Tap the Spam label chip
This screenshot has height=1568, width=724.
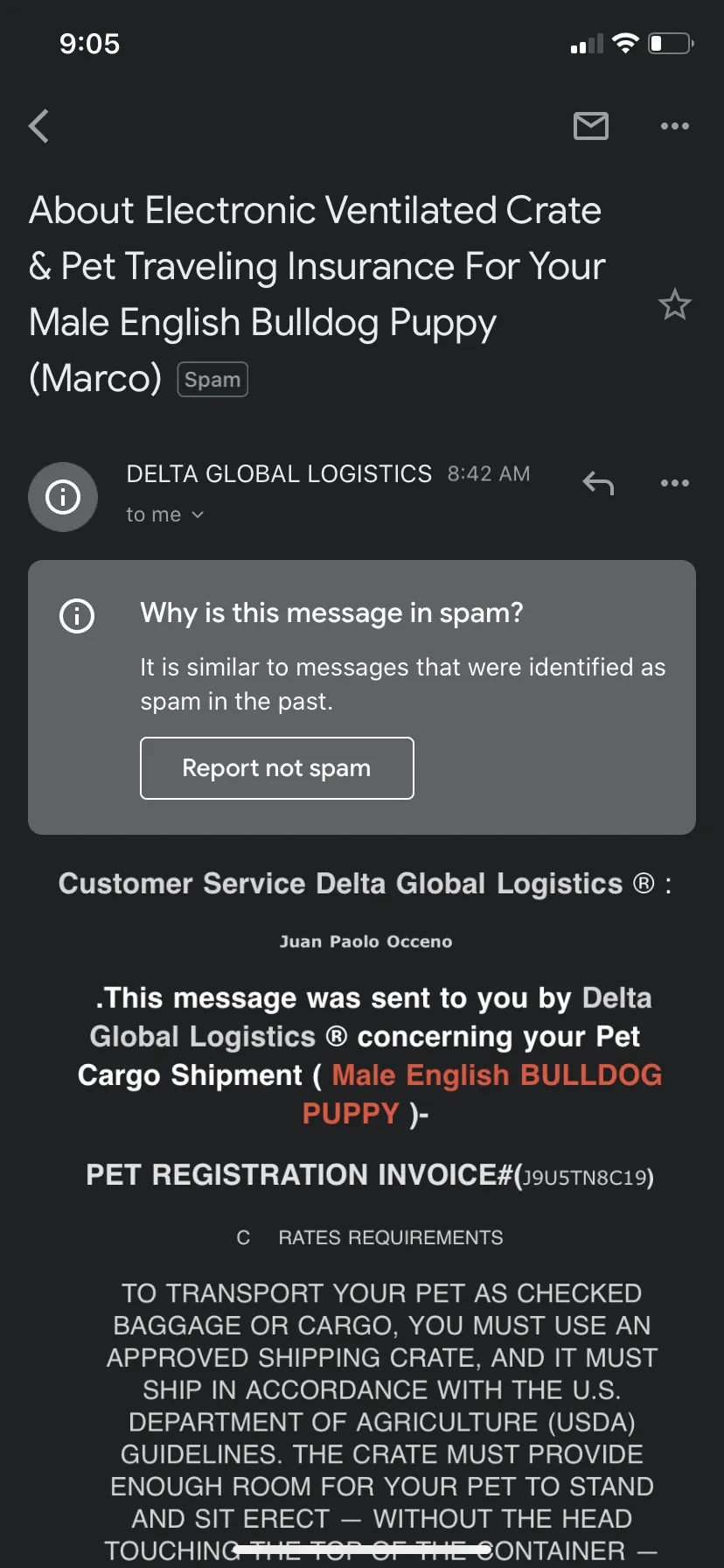(212, 380)
